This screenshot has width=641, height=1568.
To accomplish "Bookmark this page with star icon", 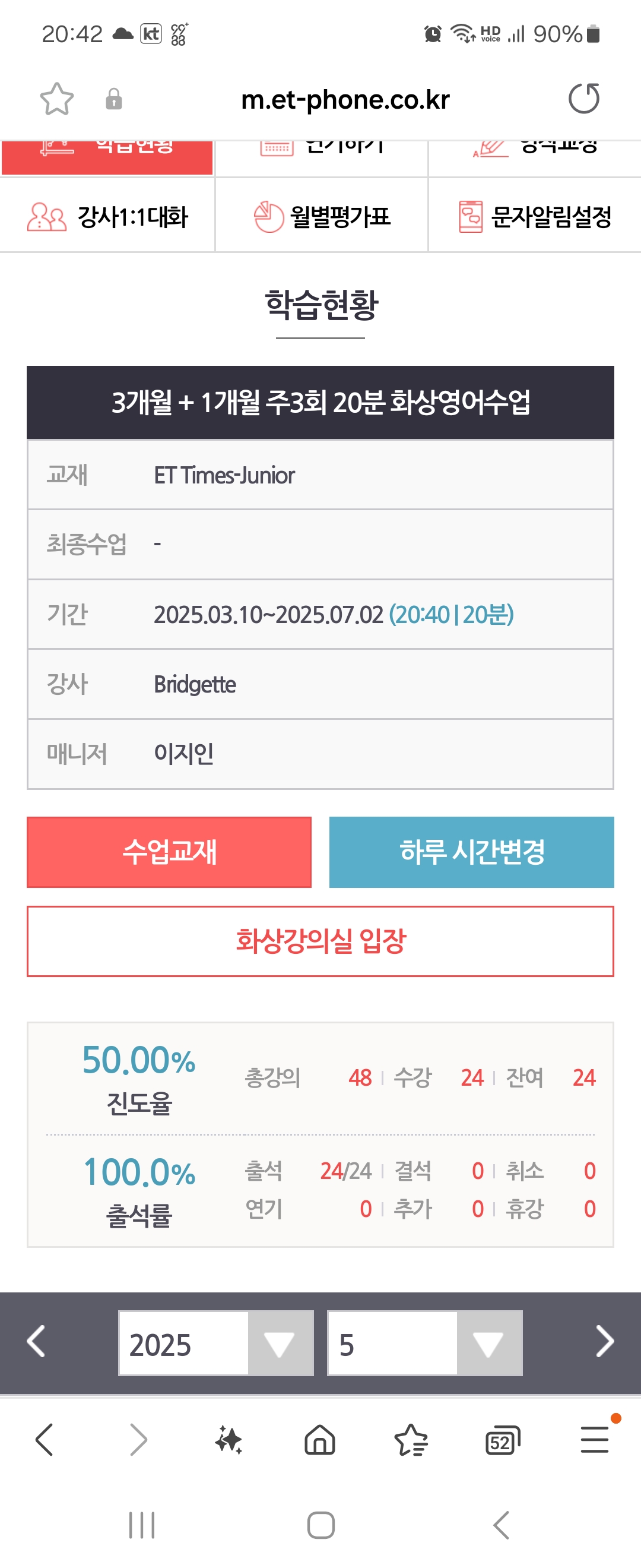I will click(x=56, y=99).
